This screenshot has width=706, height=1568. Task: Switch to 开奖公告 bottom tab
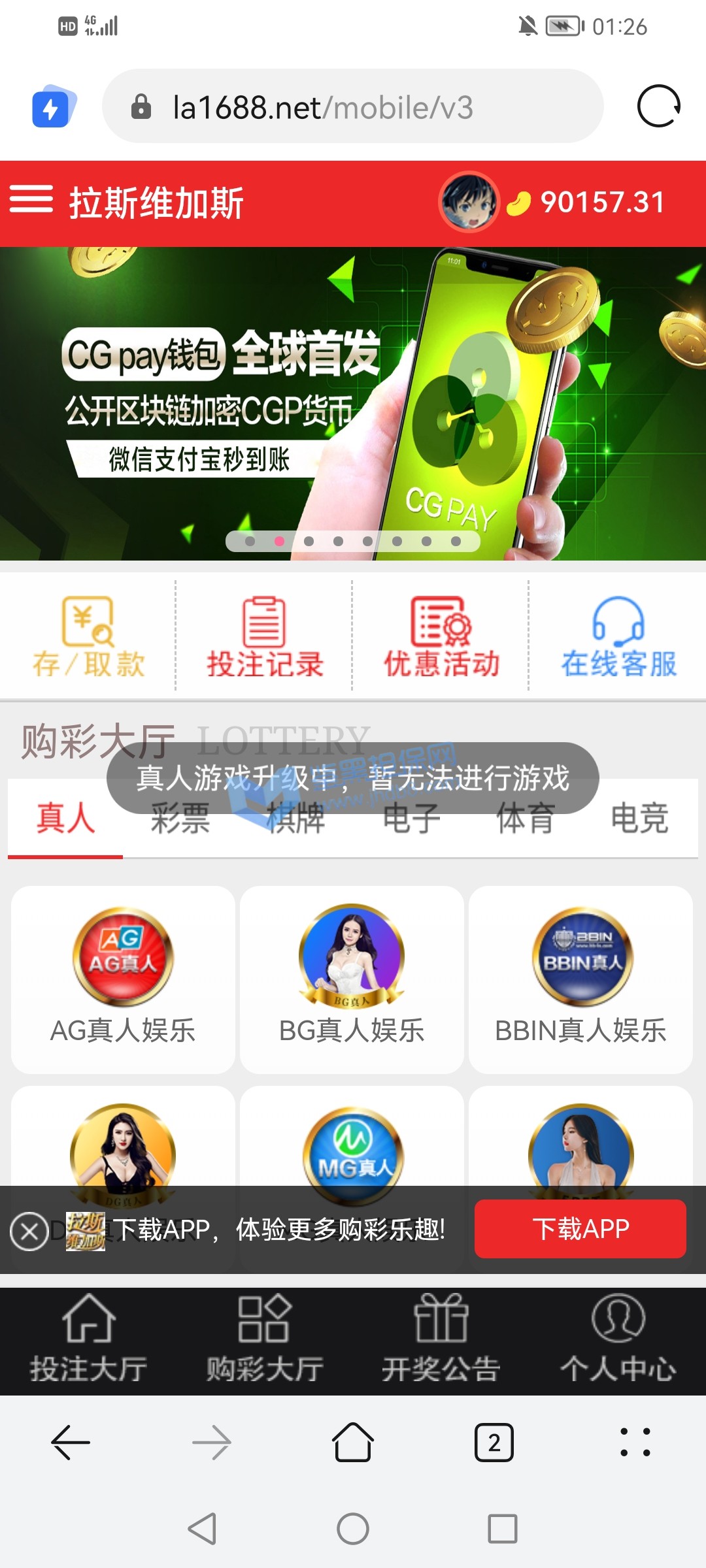coord(441,1339)
